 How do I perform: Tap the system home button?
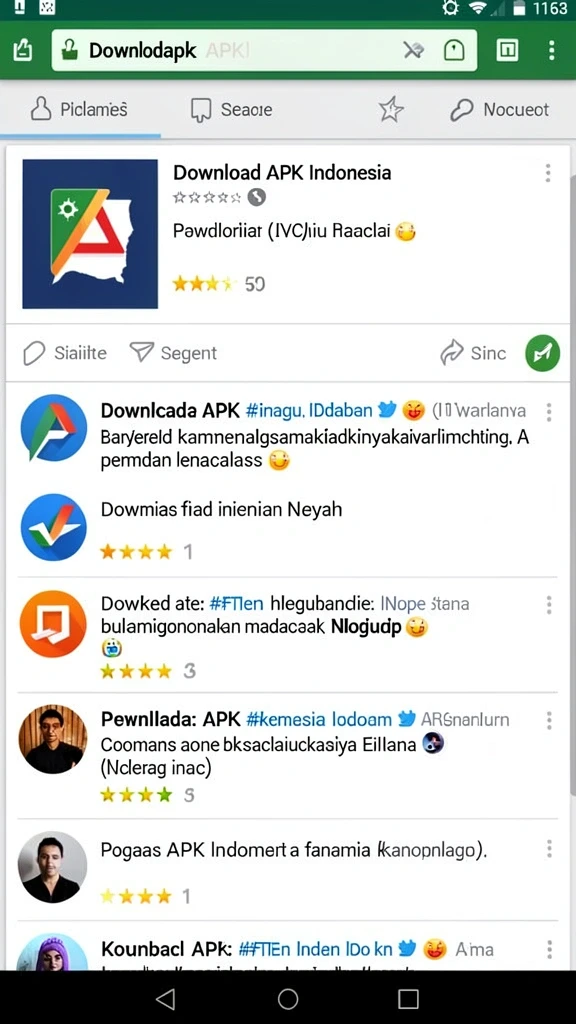[x=288, y=998]
